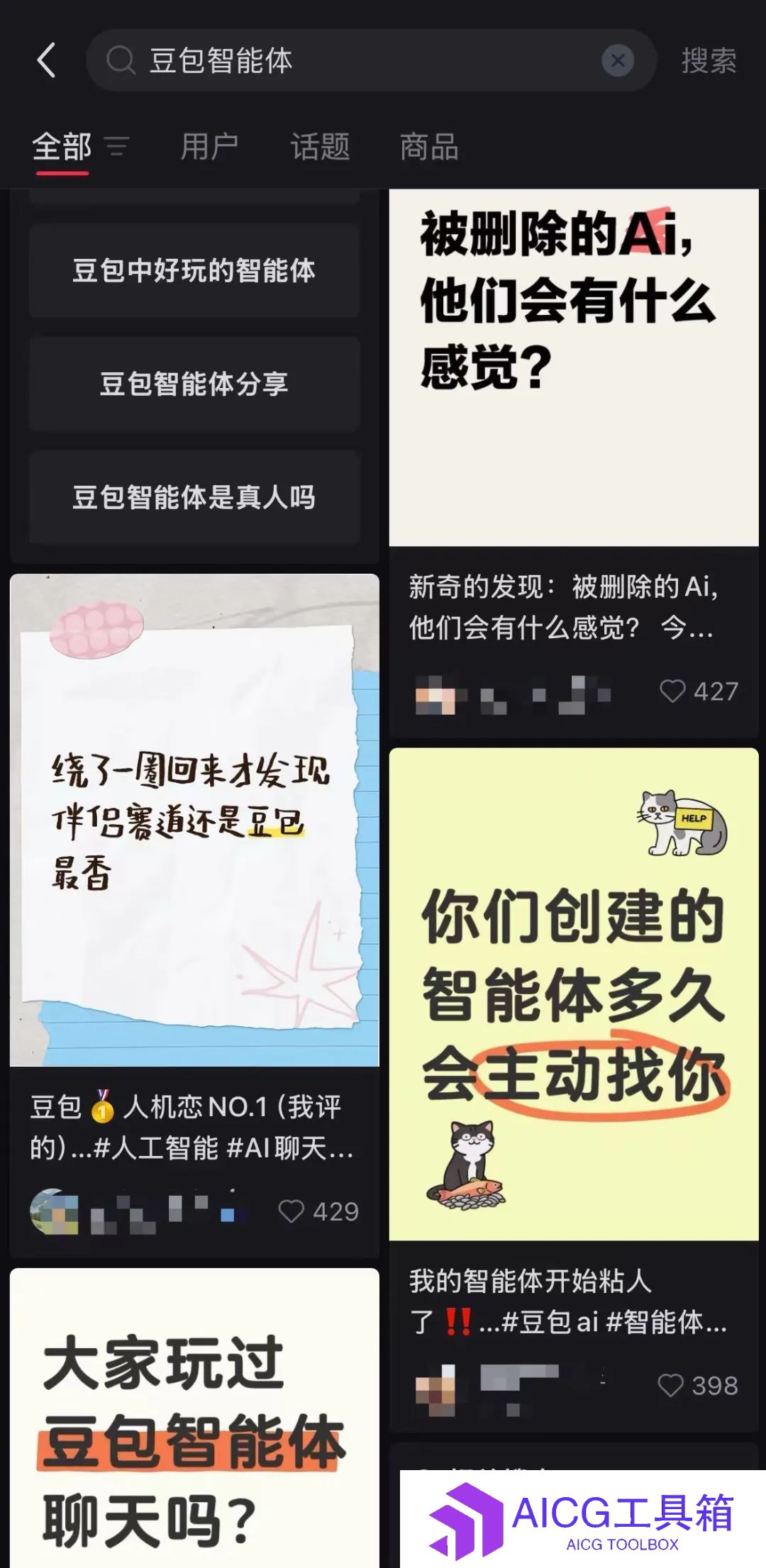Tap the 搜索 button

coord(708,61)
